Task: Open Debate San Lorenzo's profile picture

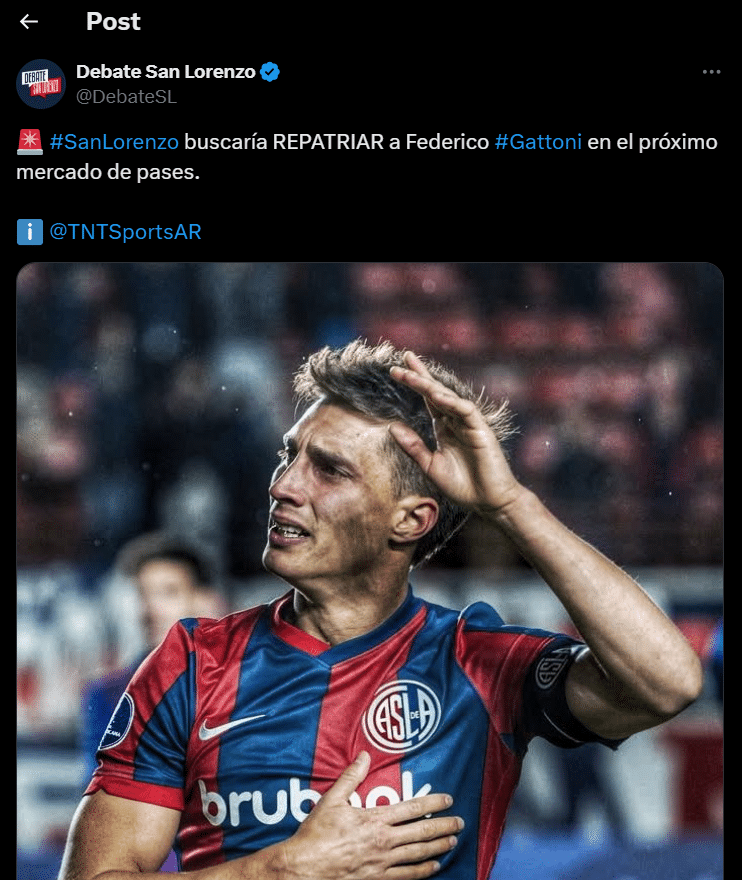Action: [x=41, y=84]
